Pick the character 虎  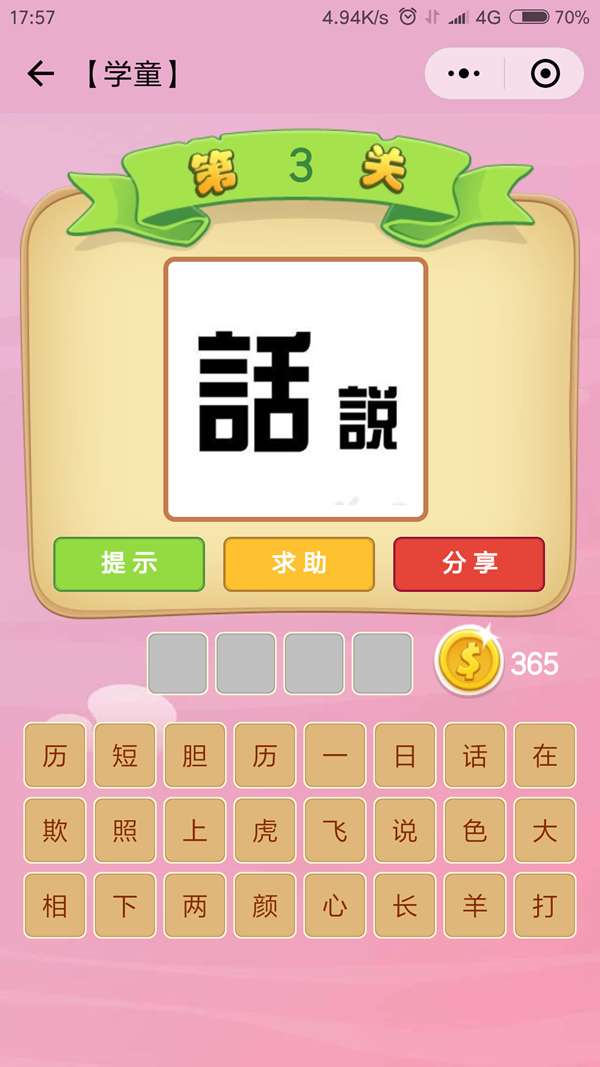click(265, 830)
